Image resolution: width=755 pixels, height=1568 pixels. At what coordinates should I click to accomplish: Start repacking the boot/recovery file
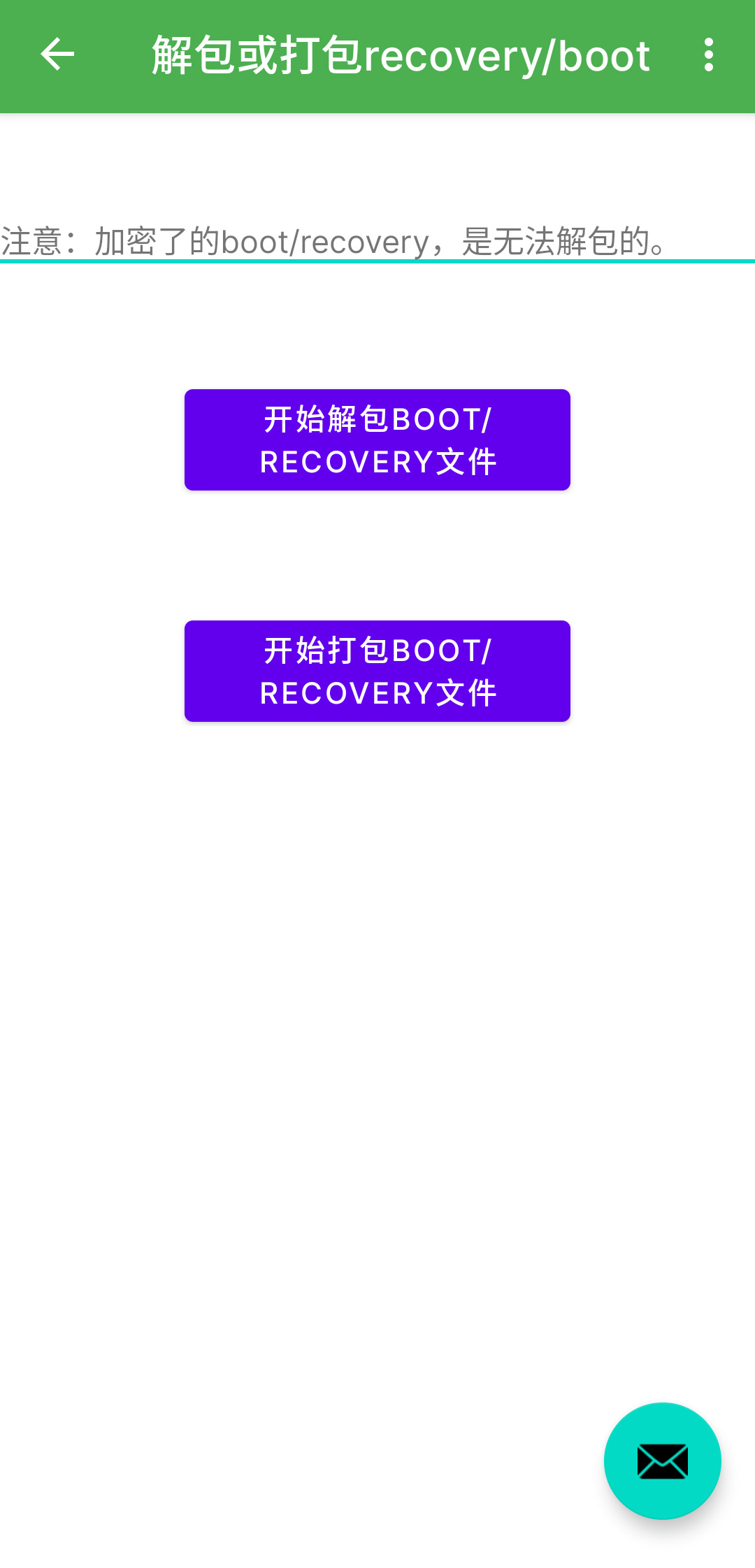pyautogui.click(x=377, y=670)
